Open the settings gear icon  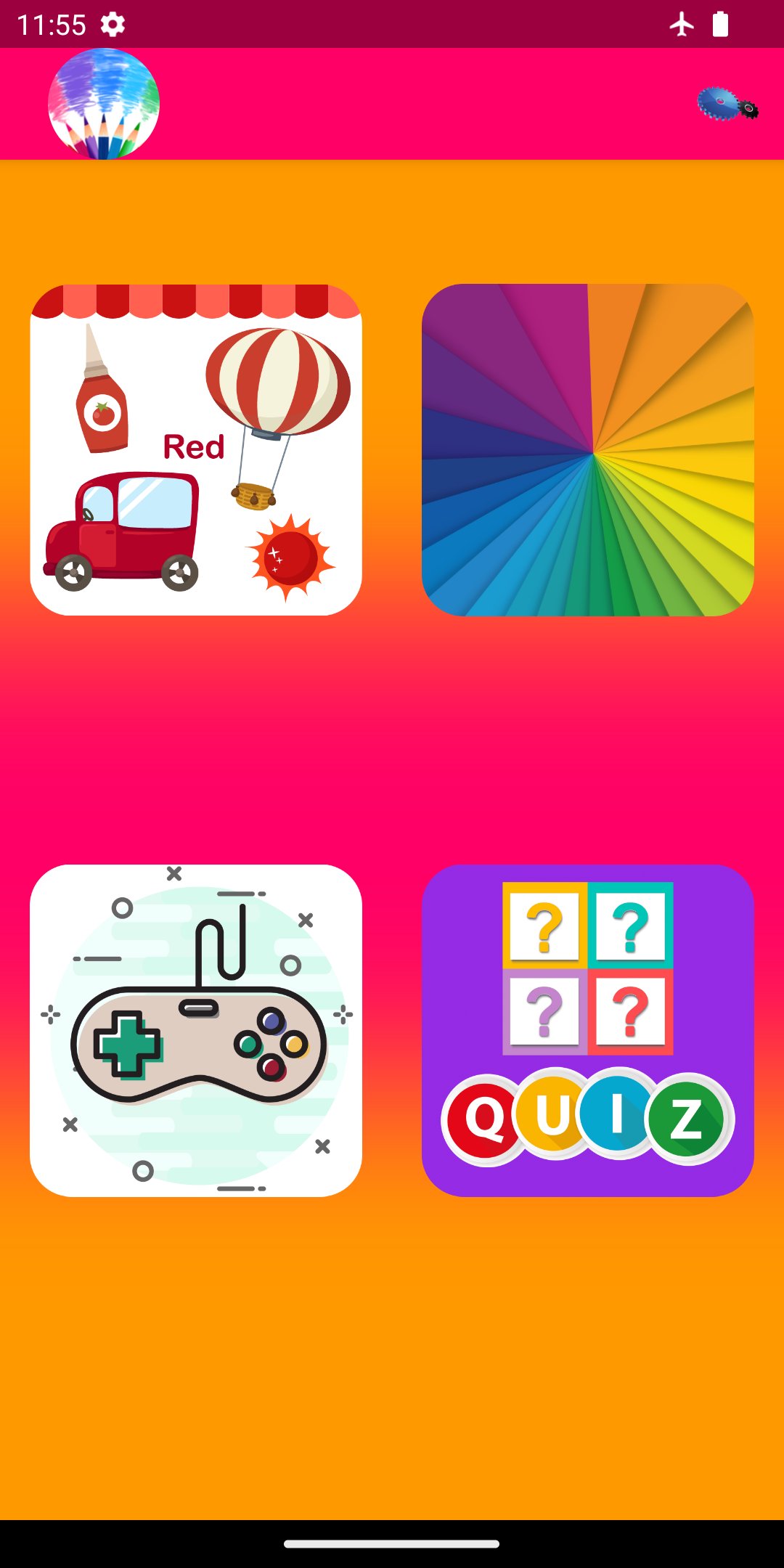pyautogui.click(x=727, y=105)
